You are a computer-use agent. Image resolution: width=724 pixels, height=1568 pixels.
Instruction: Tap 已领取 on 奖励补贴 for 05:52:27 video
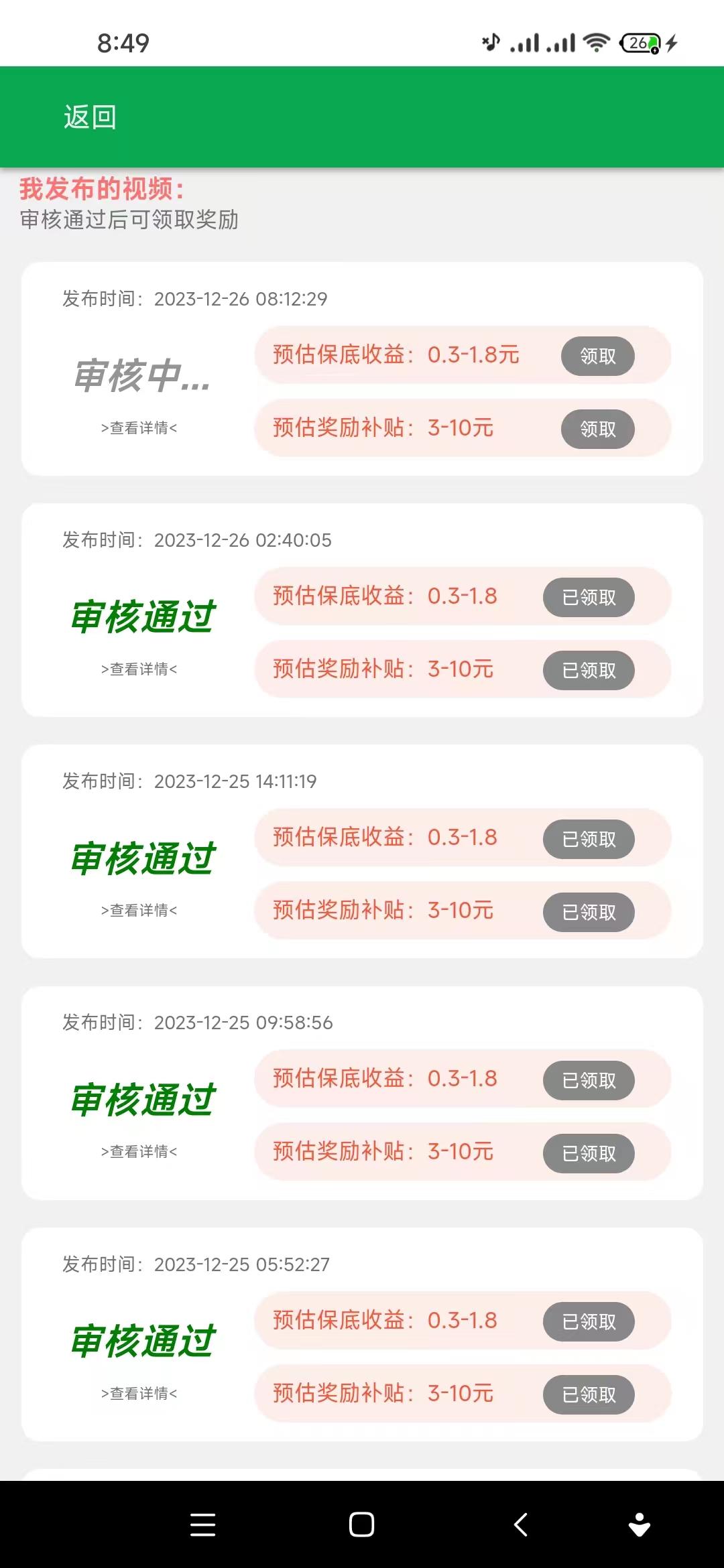(589, 1394)
